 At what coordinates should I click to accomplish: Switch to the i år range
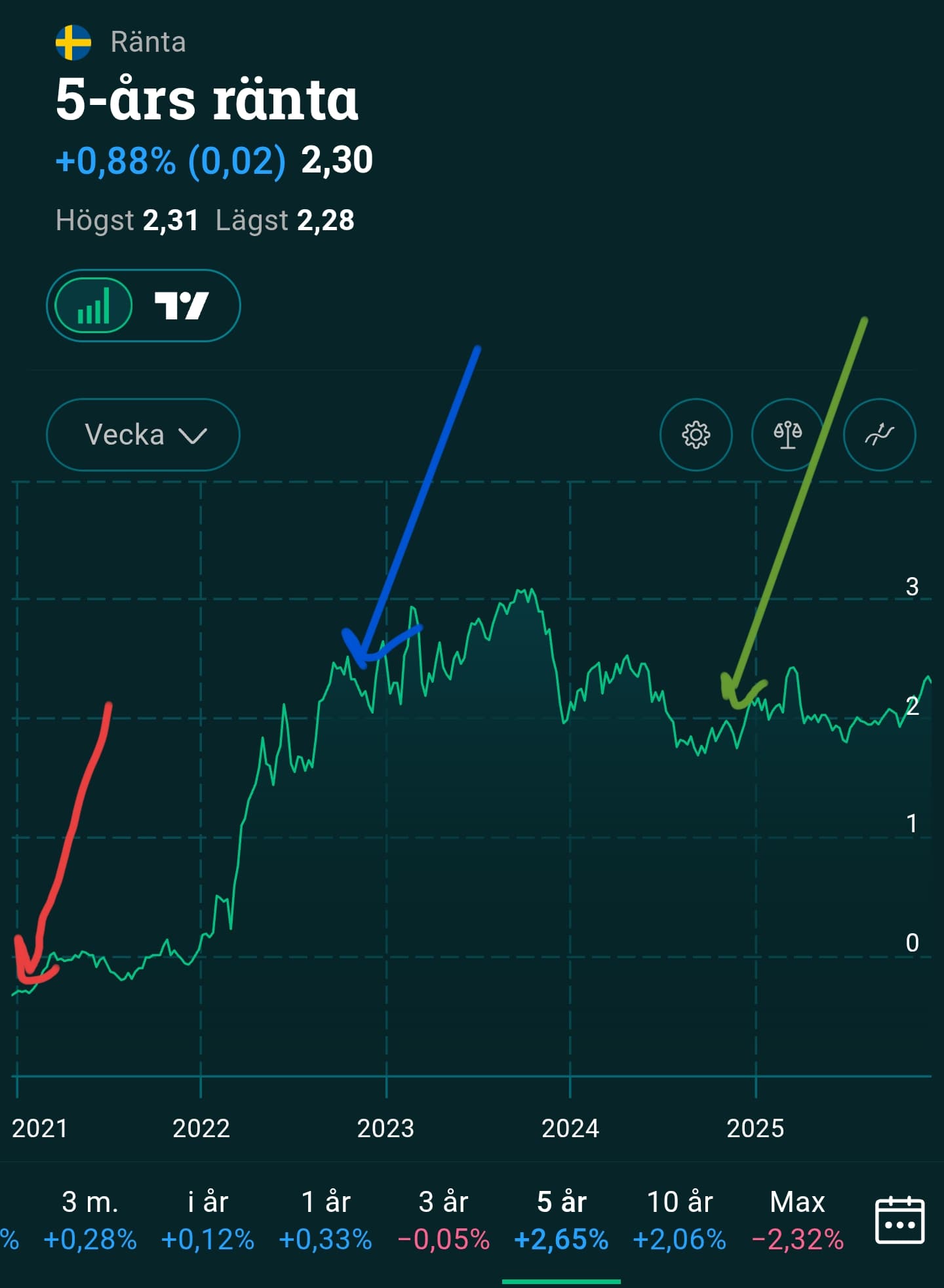[207, 1220]
